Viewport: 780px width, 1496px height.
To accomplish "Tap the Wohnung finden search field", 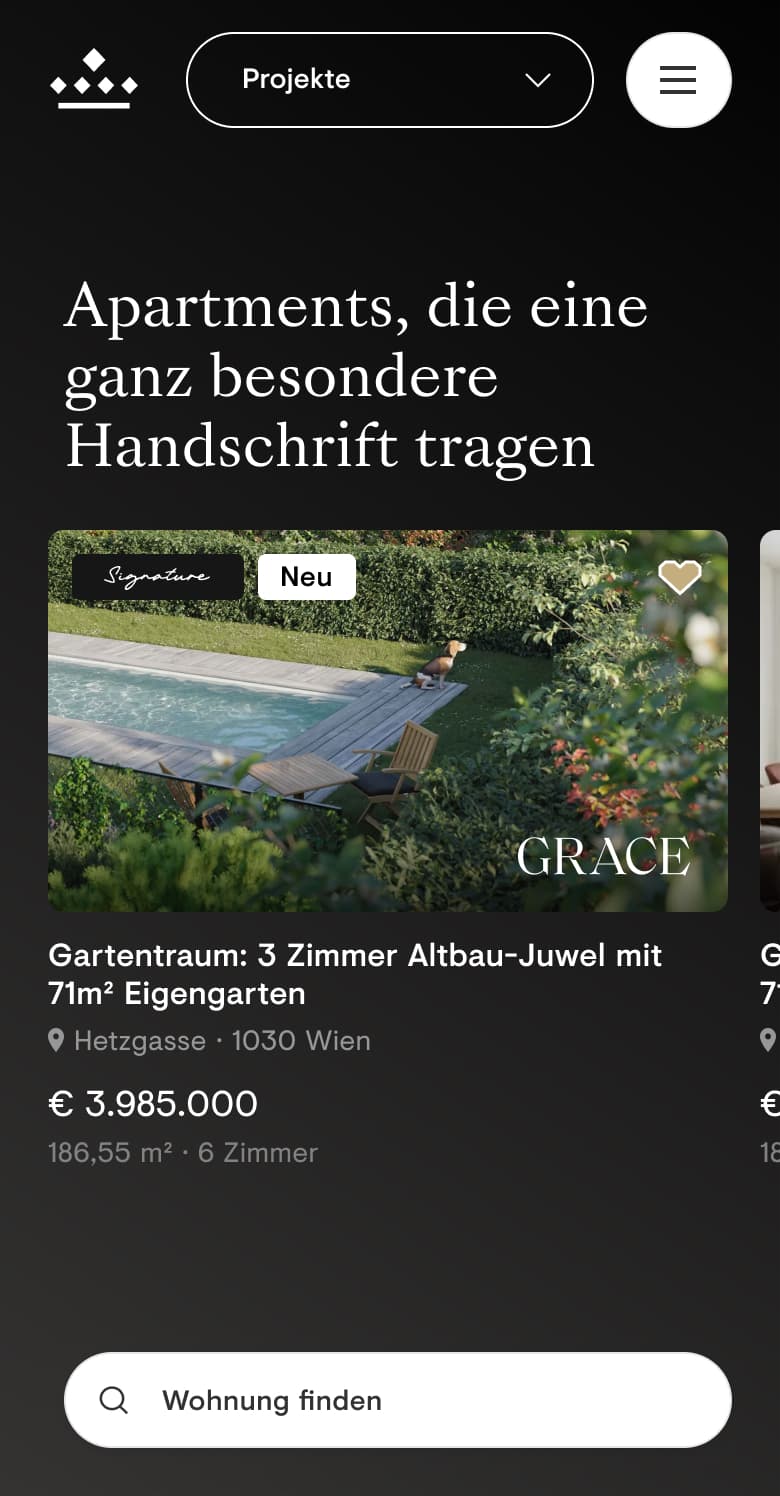I will tap(398, 1400).
